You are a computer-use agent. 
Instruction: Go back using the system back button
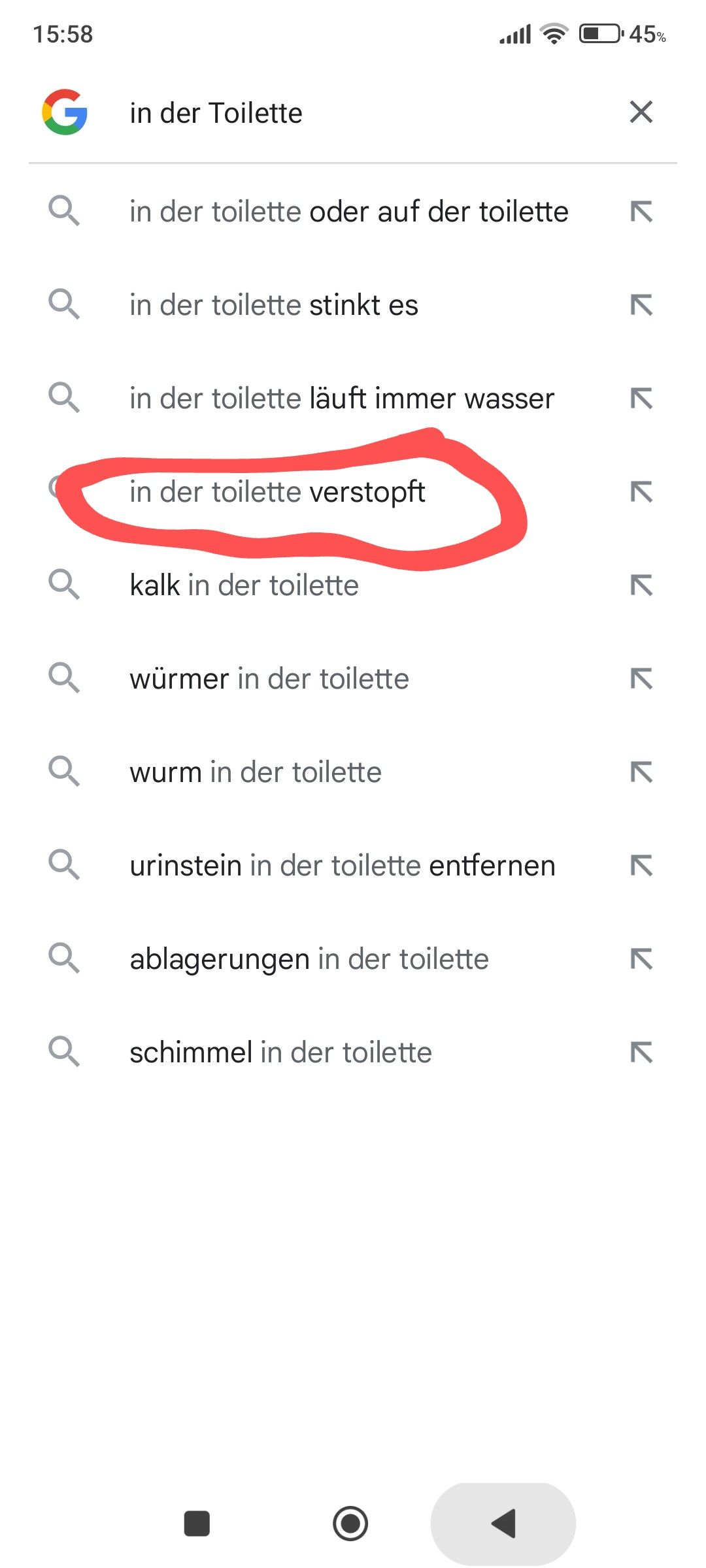coord(503,1524)
